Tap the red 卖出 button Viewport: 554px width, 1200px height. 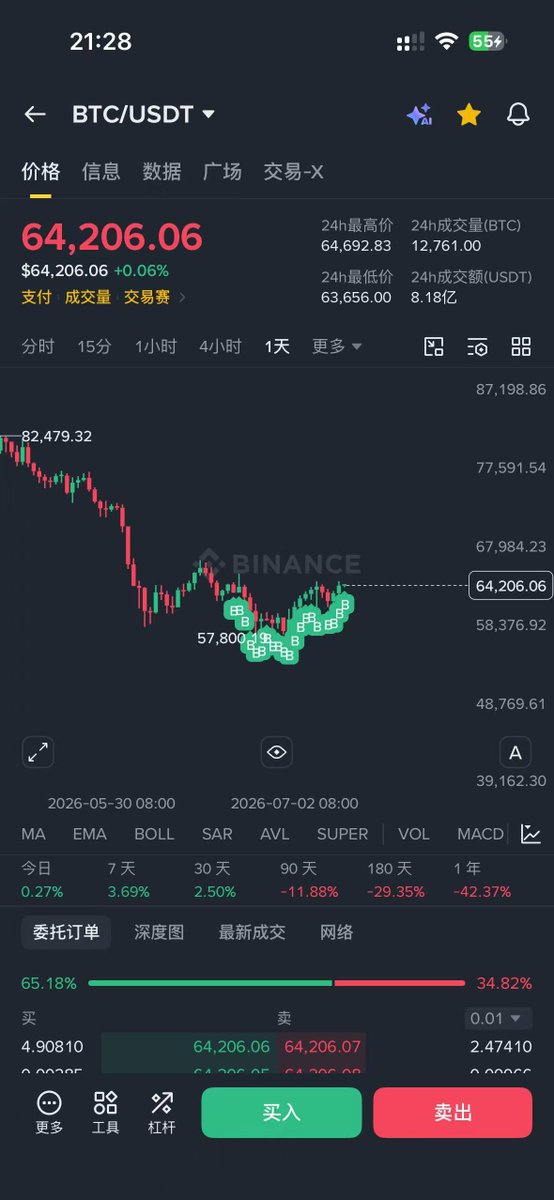453,1113
